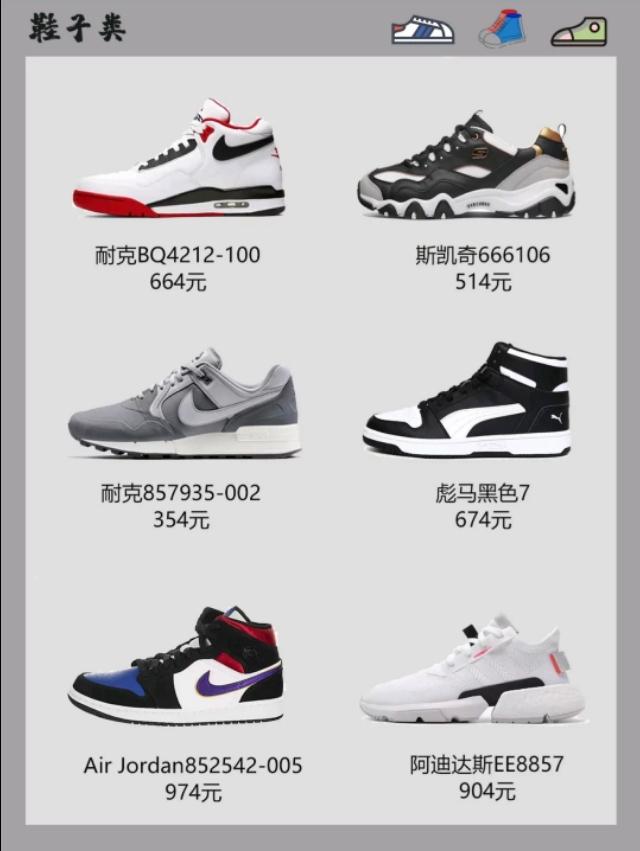Open the 耐克BQ4212-100 shoe item

[178, 160]
